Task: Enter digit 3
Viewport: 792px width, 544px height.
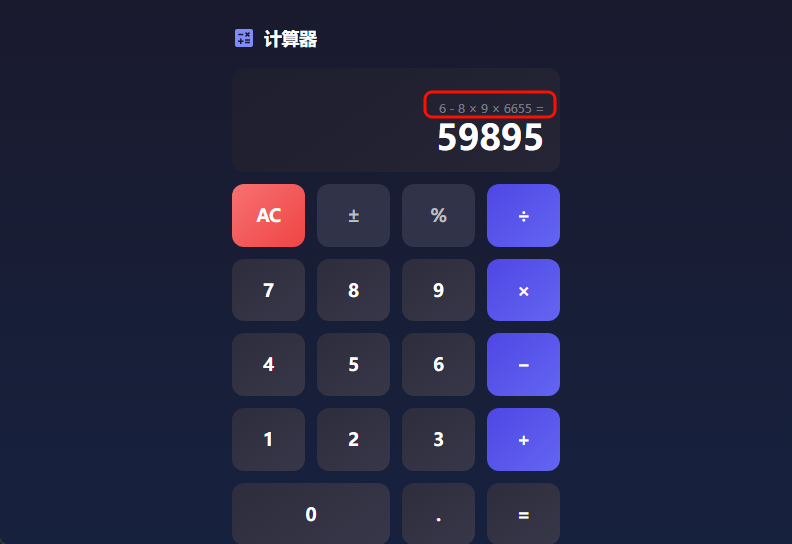Action: click(438, 439)
